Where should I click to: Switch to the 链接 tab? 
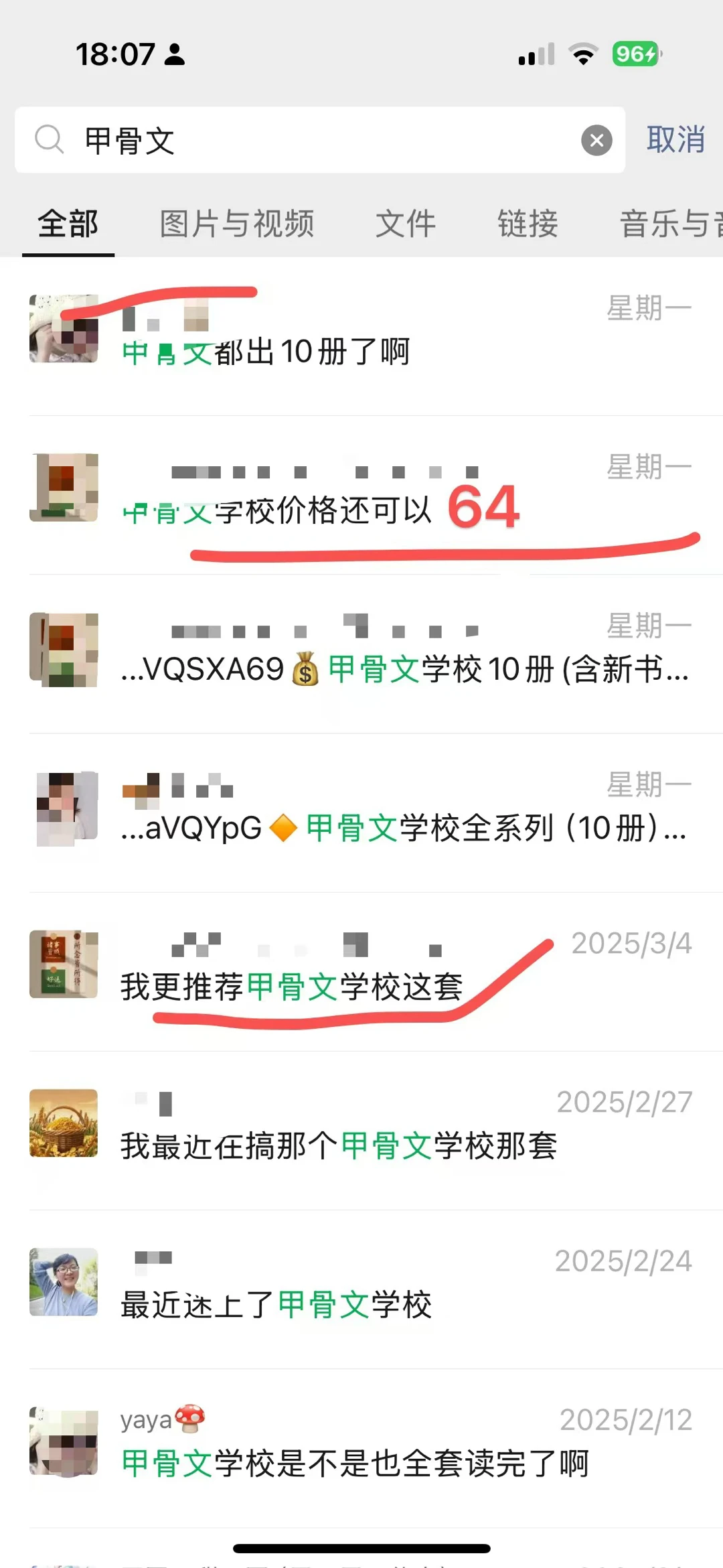click(x=528, y=224)
